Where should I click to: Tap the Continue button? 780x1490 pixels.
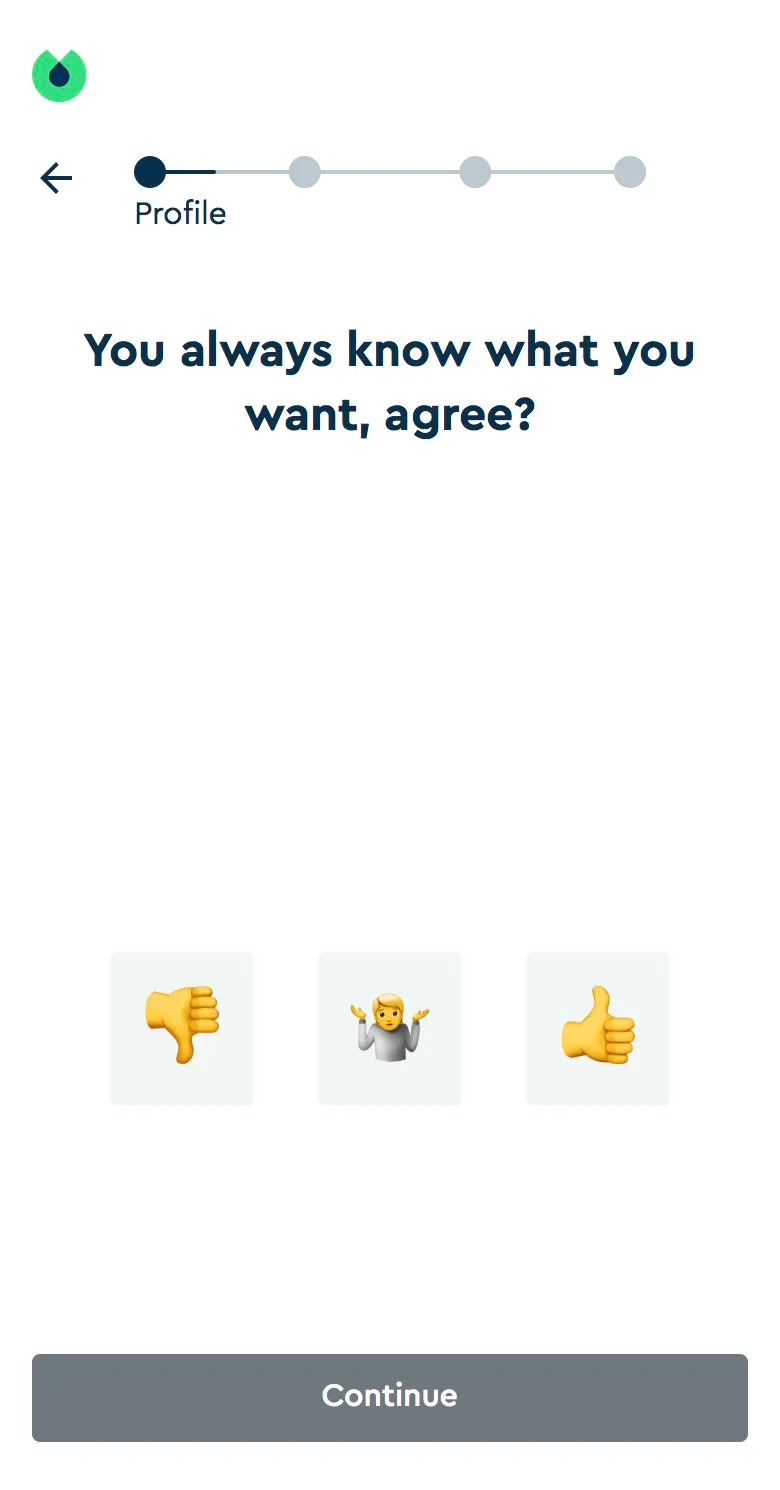click(x=390, y=1397)
